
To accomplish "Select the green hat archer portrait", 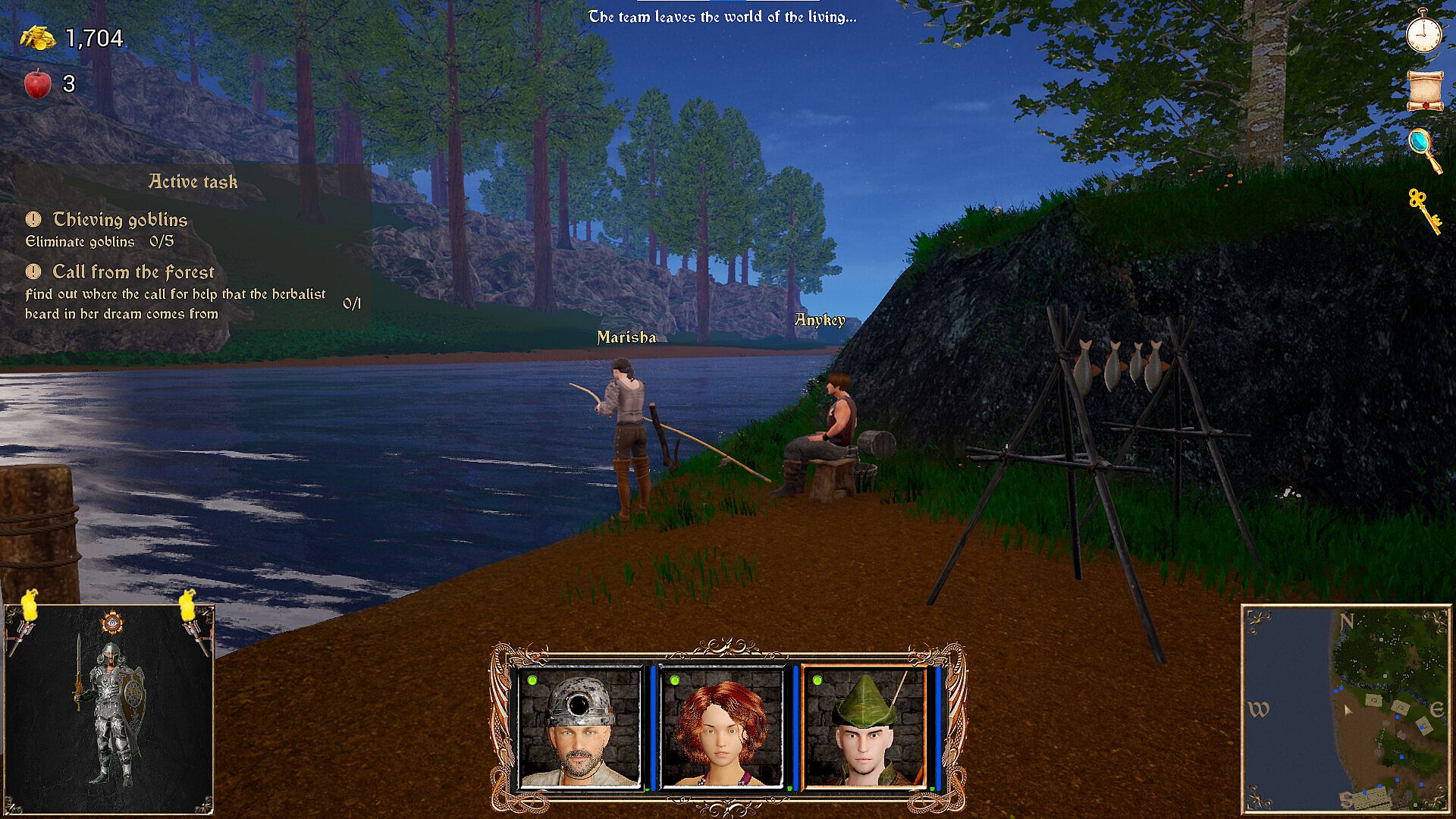I will pyautogui.click(x=864, y=727).
